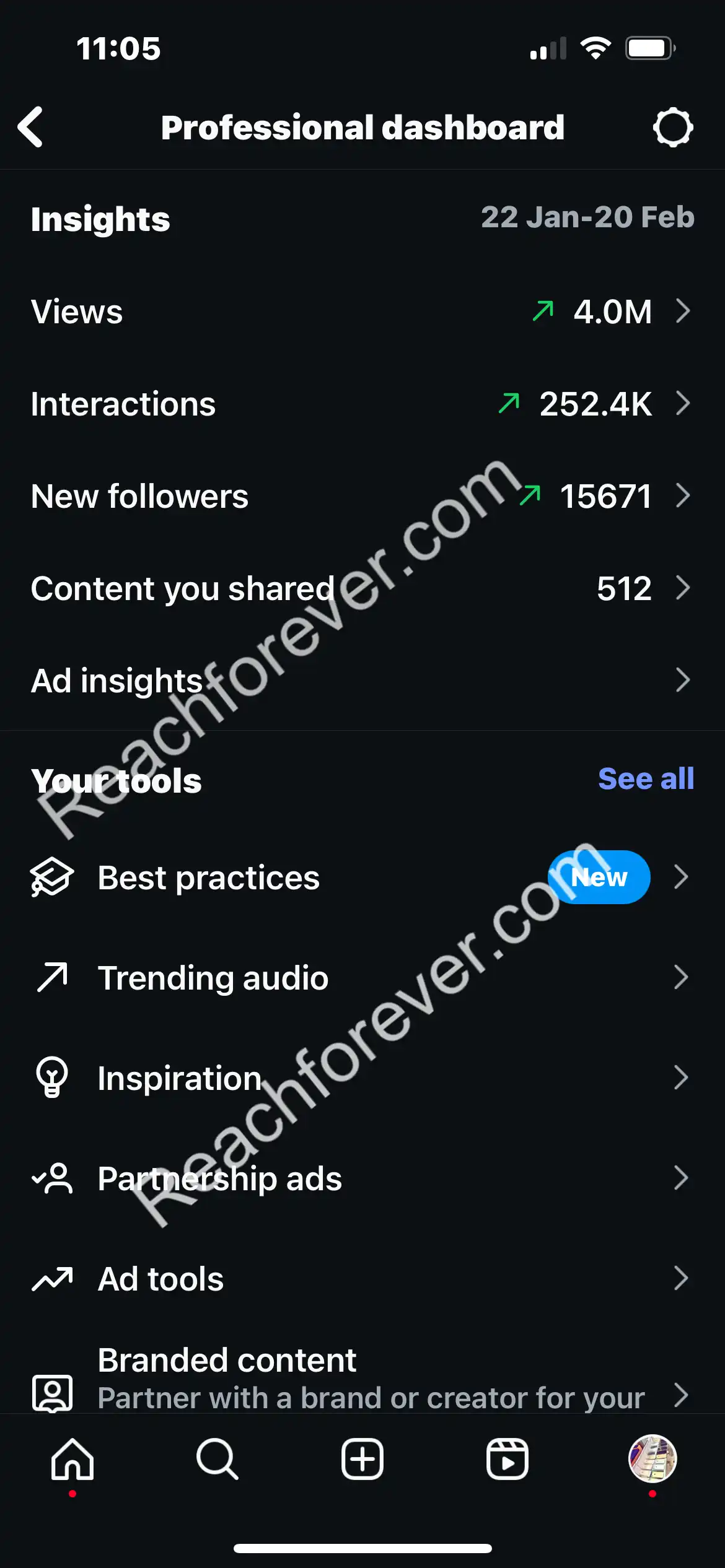The width and height of the screenshot is (725, 1568).
Task: Open Interactions insights
Action: click(362, 404)
